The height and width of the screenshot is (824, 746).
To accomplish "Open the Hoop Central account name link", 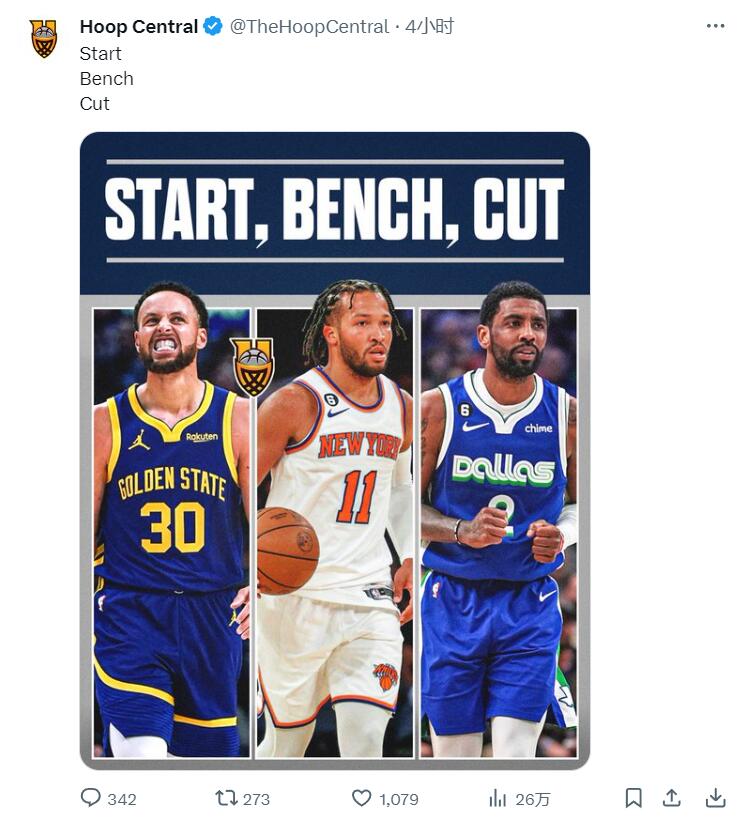I will pyautogui.click(x=138, y=27).
